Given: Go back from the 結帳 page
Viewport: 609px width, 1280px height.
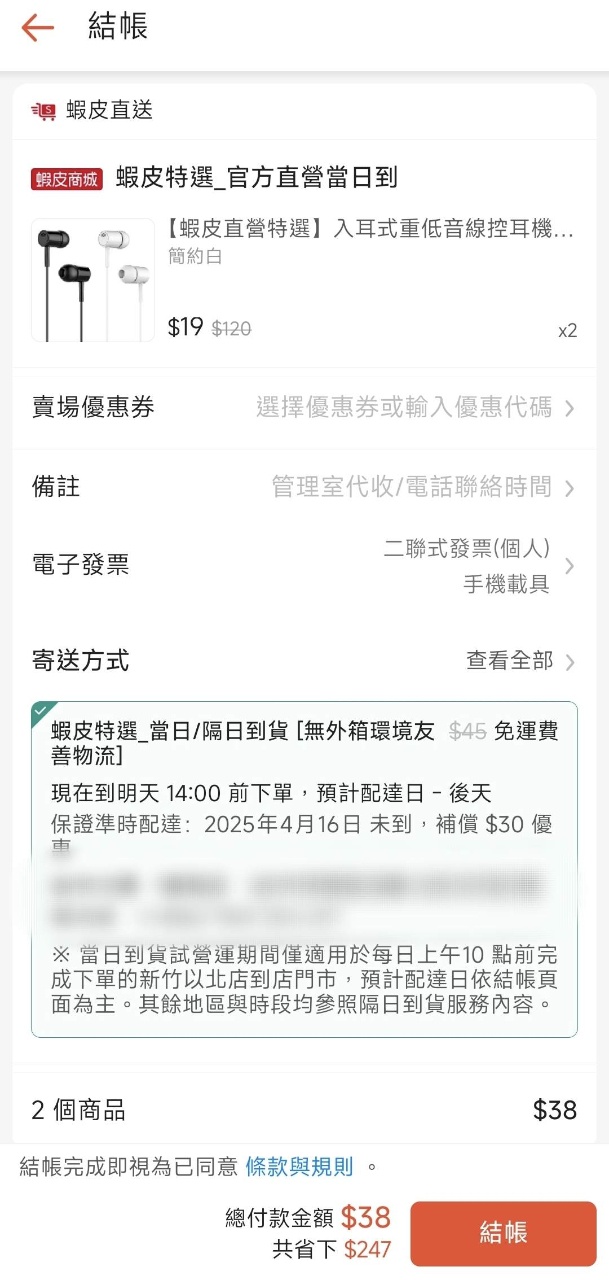Looking at the screenshot, I should point(37,28).
